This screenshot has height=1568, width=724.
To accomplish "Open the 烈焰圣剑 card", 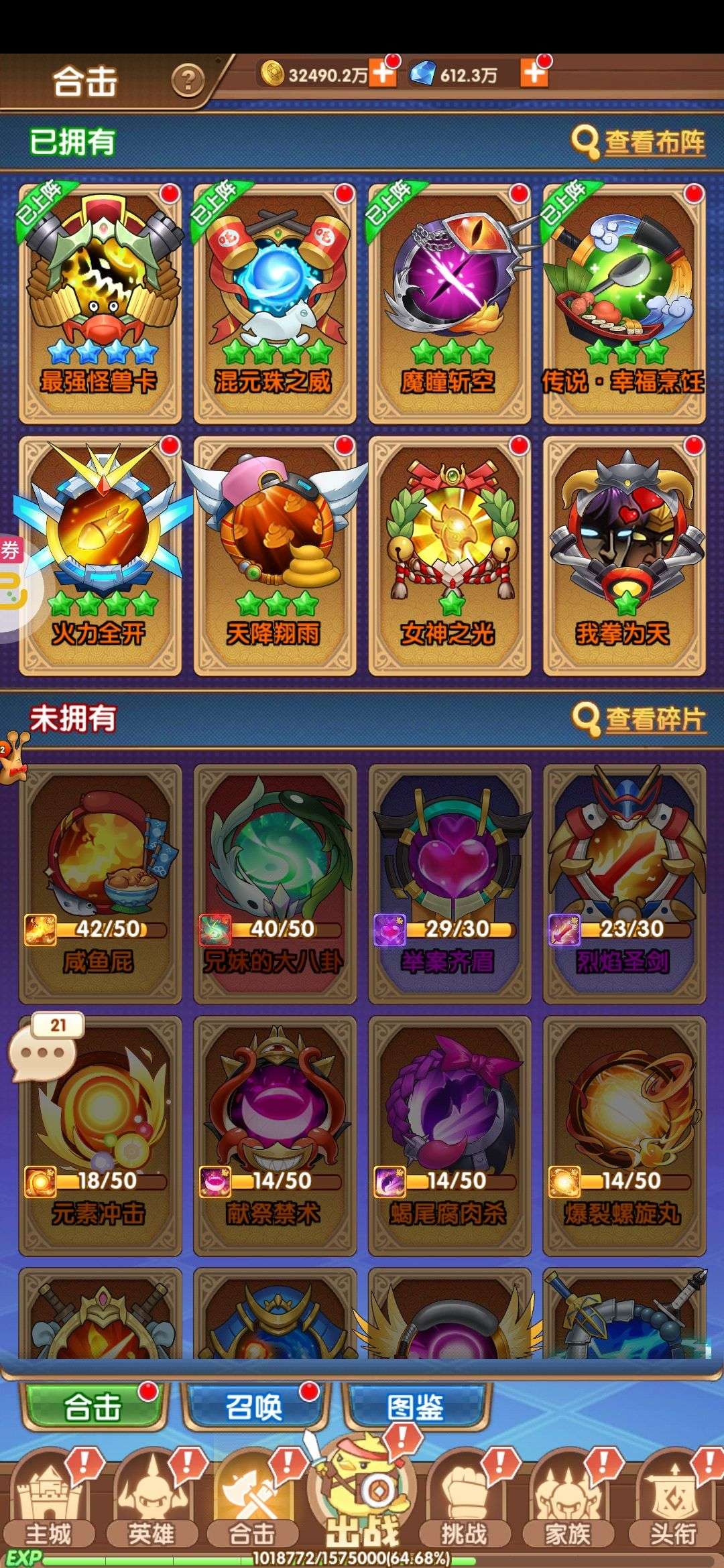I will coord(624,884).
